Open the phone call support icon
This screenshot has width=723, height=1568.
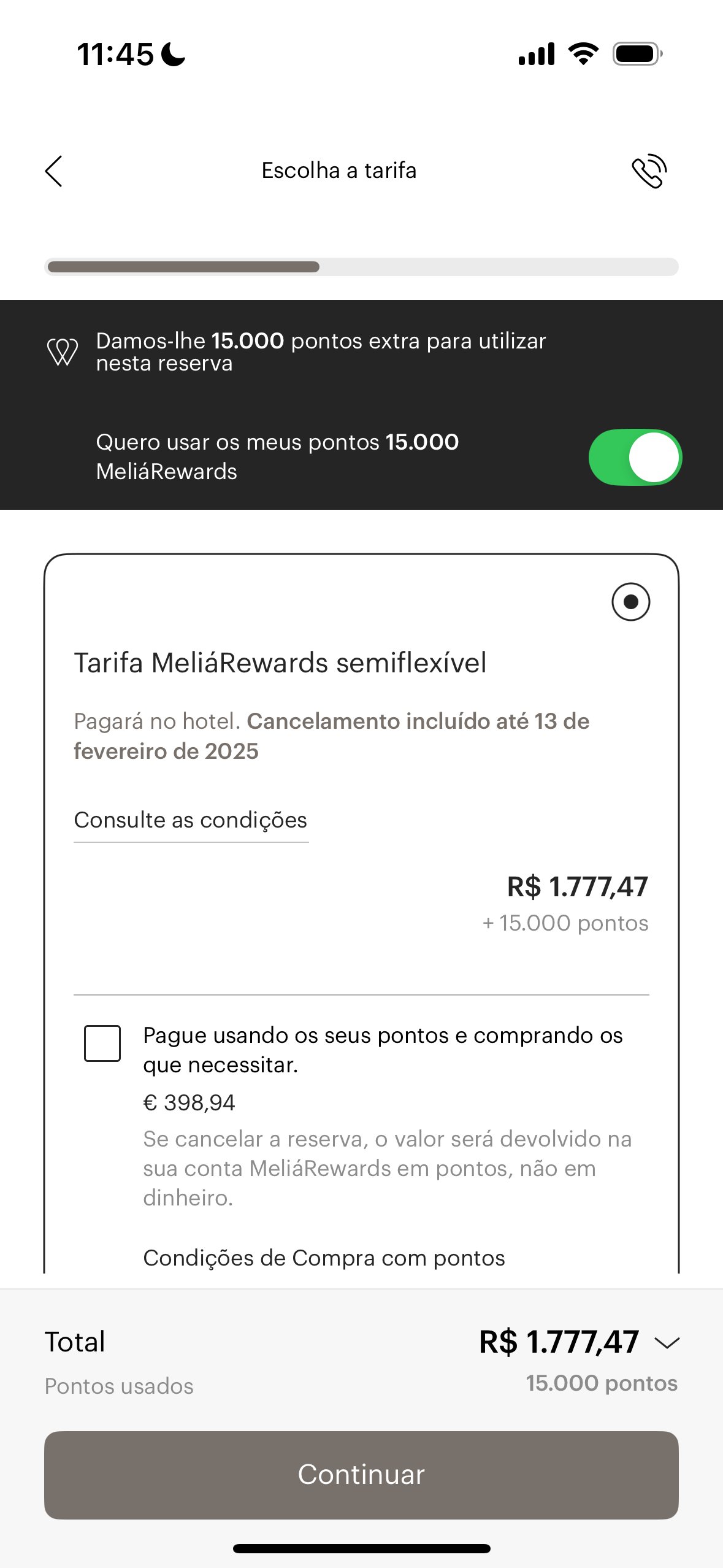pyautogui.click(x=649, y=171)
